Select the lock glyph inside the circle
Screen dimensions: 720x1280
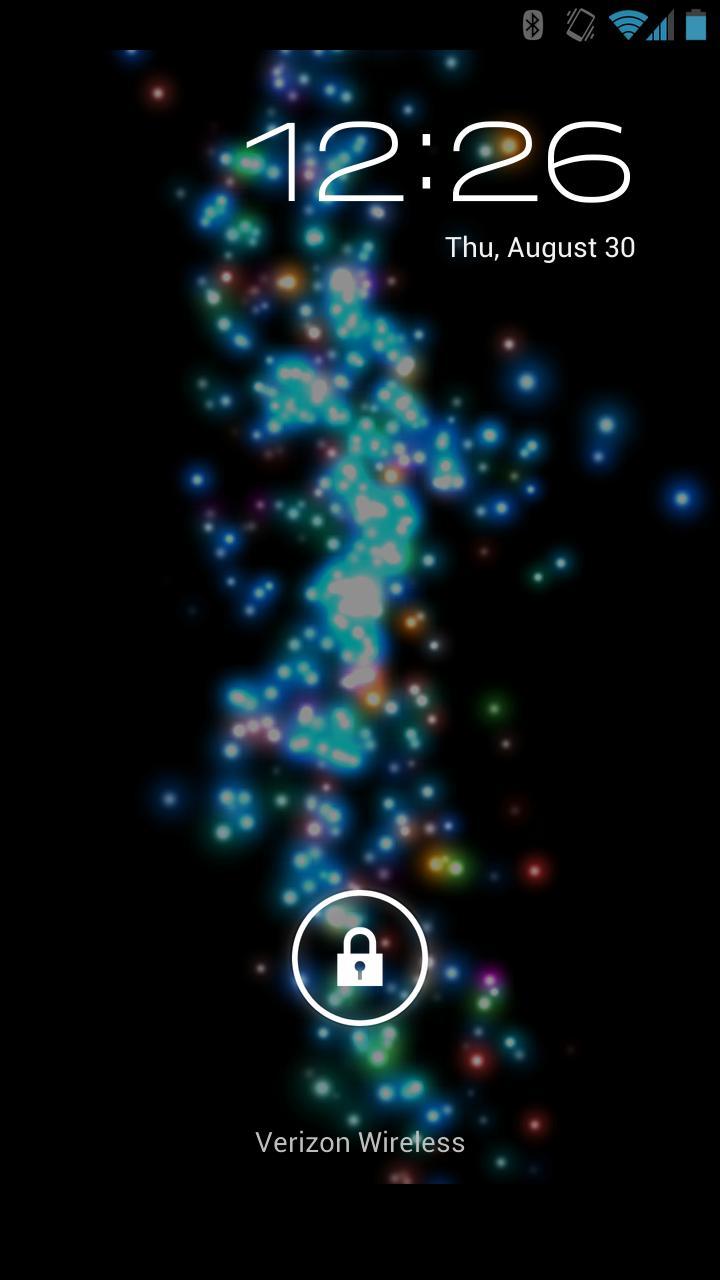[x=361, y=957]
